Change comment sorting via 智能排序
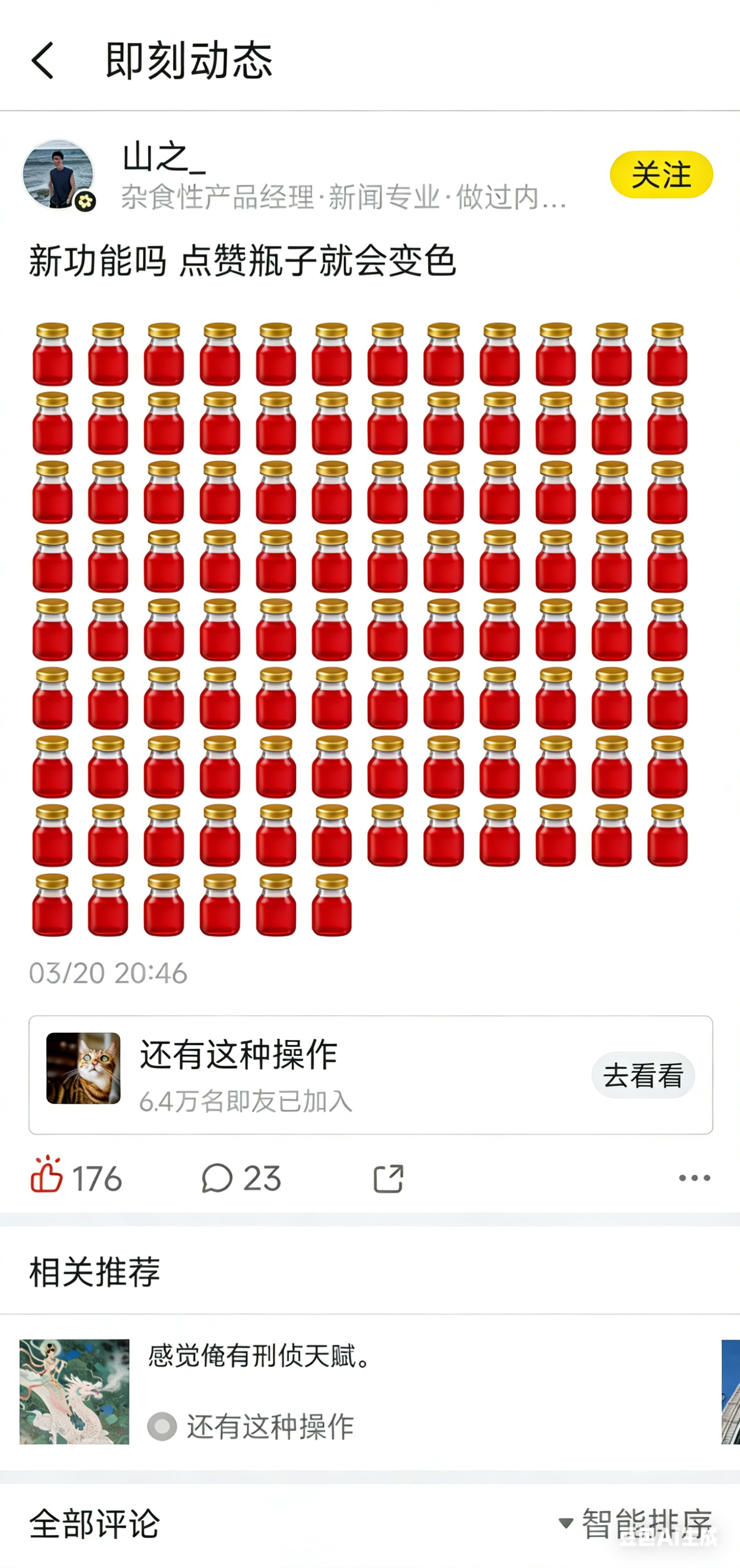Image resolution: width=740 pixels, height=1568 pixels. 635,1523
